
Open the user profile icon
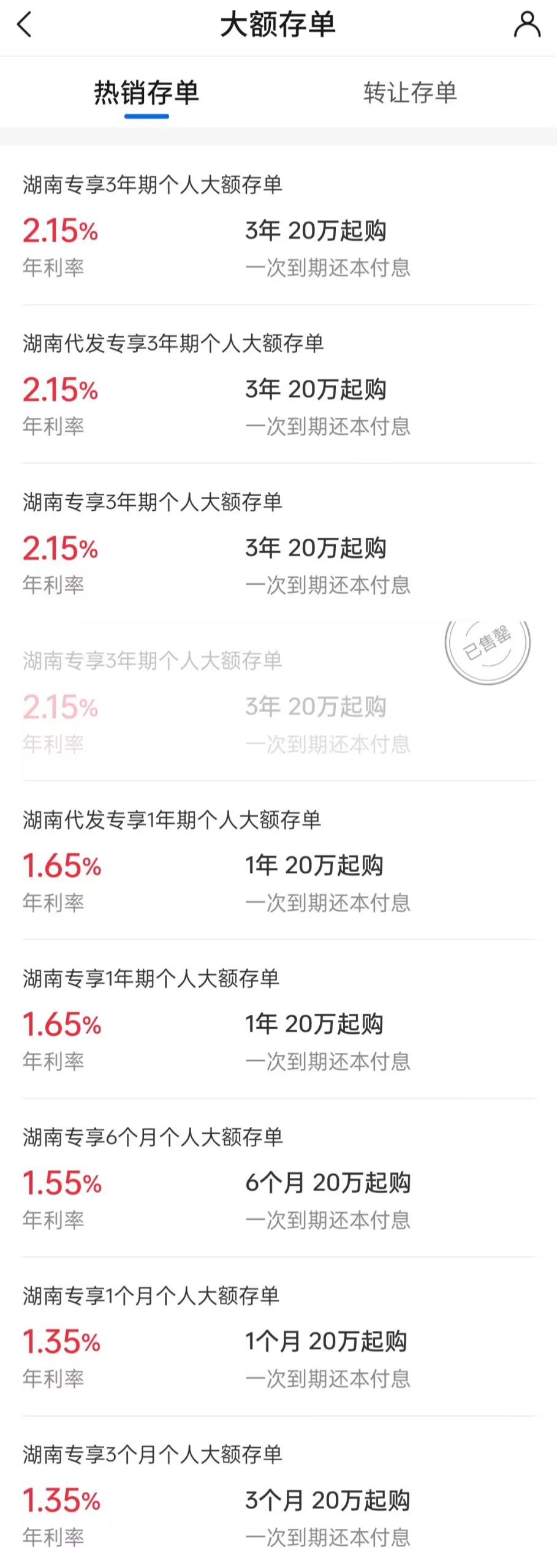(526, 25)
